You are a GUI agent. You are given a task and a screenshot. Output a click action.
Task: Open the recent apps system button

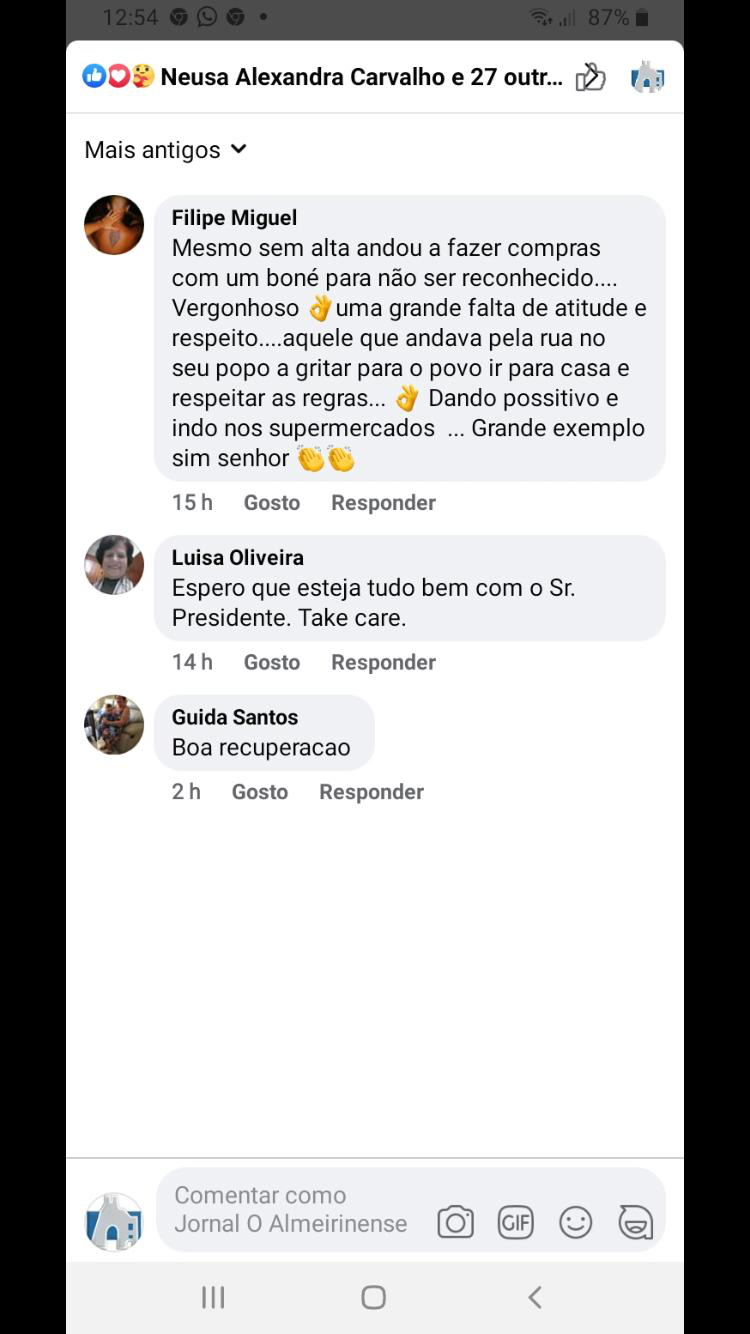point(213,1297)
